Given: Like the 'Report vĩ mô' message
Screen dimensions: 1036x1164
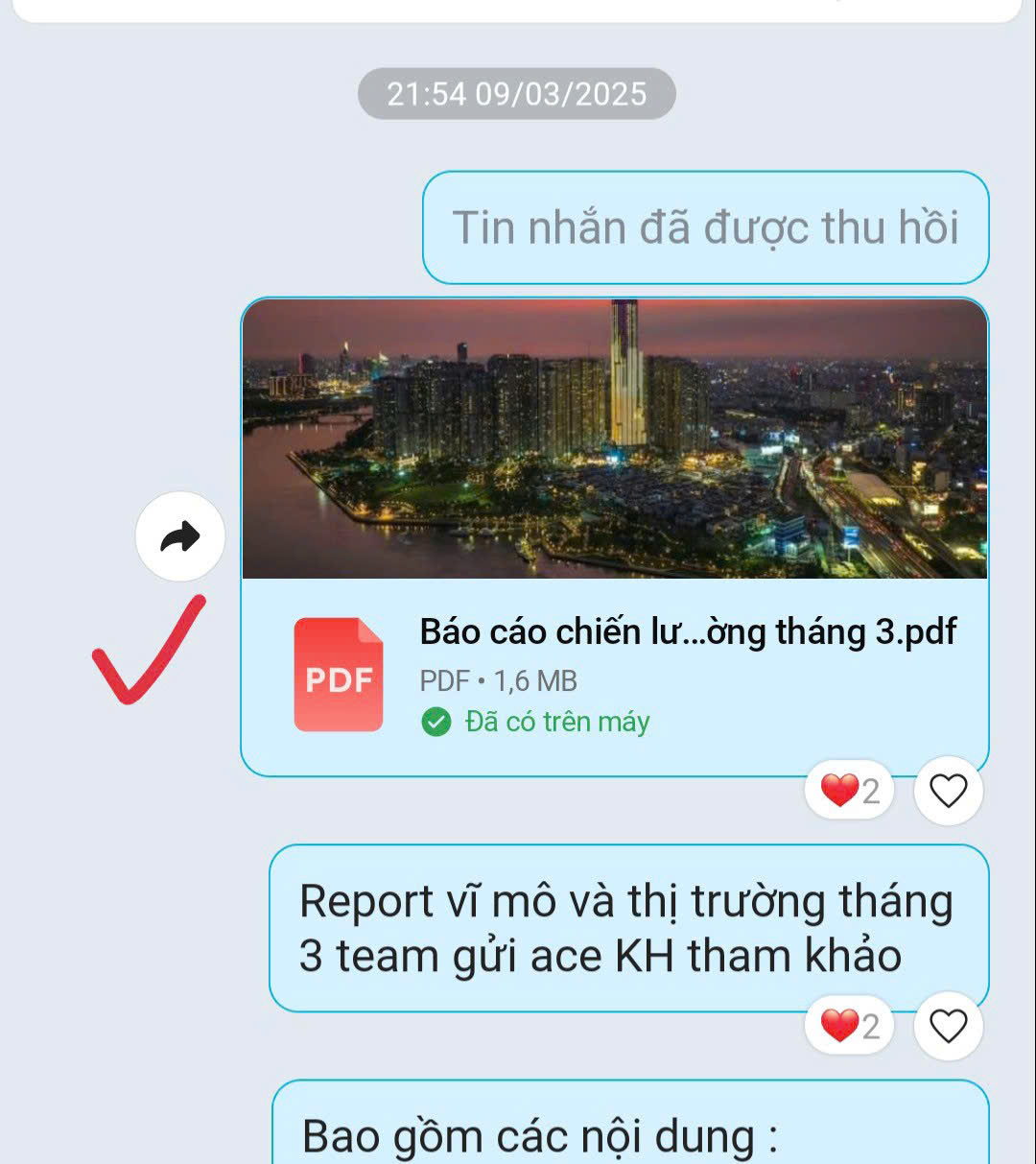Looking at the screenshot, I should point(948,1026).
